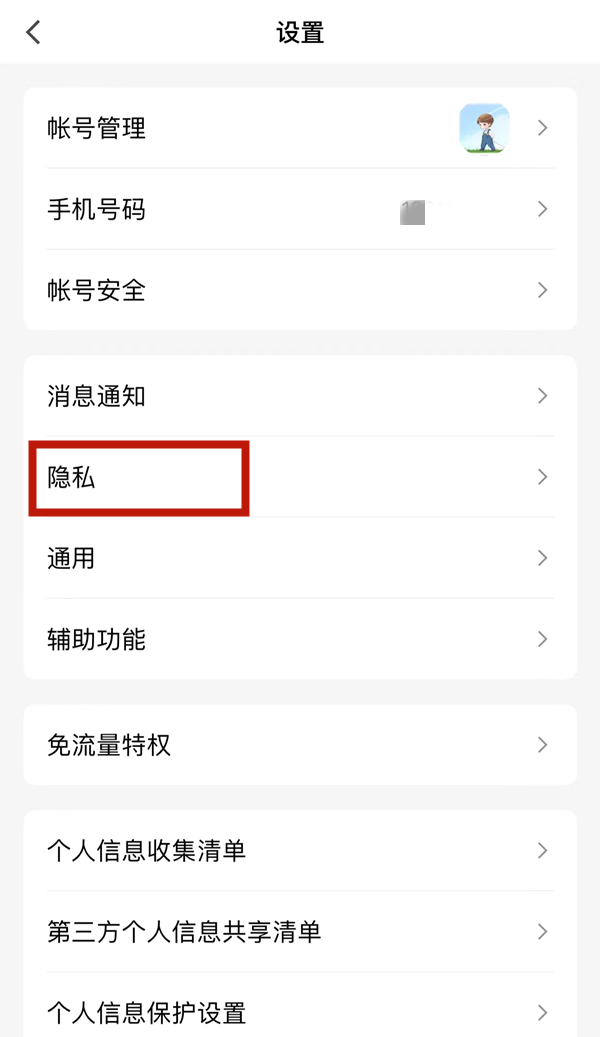View 免流量特权
Viewport: 600px width, 1037px height.
(300, 745)
